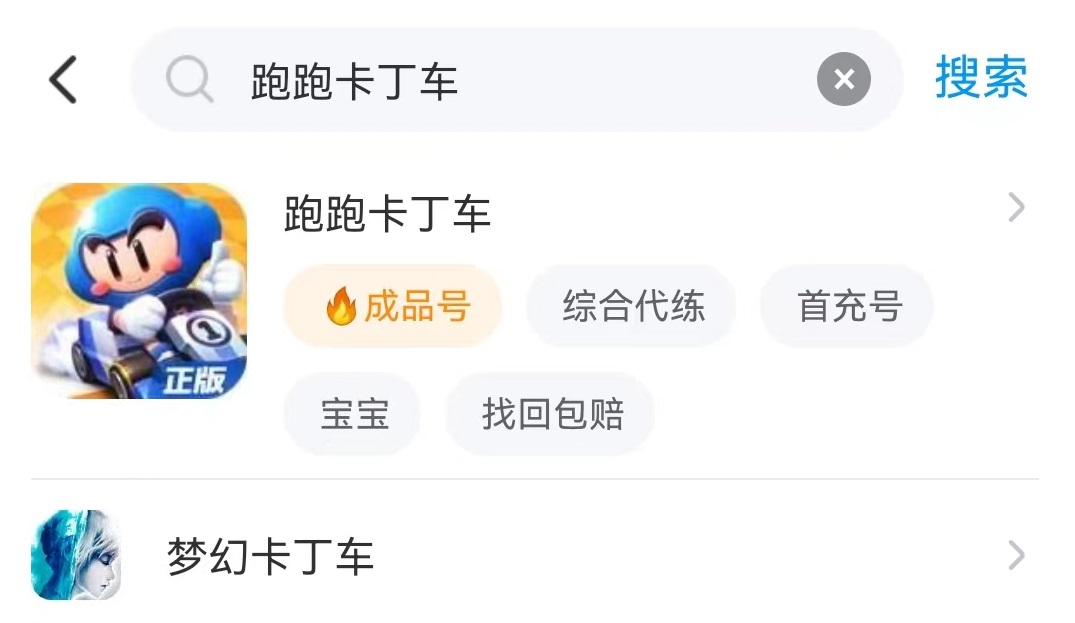
Task: Tap the blue 搜索 button
Action: pos(981,78)
